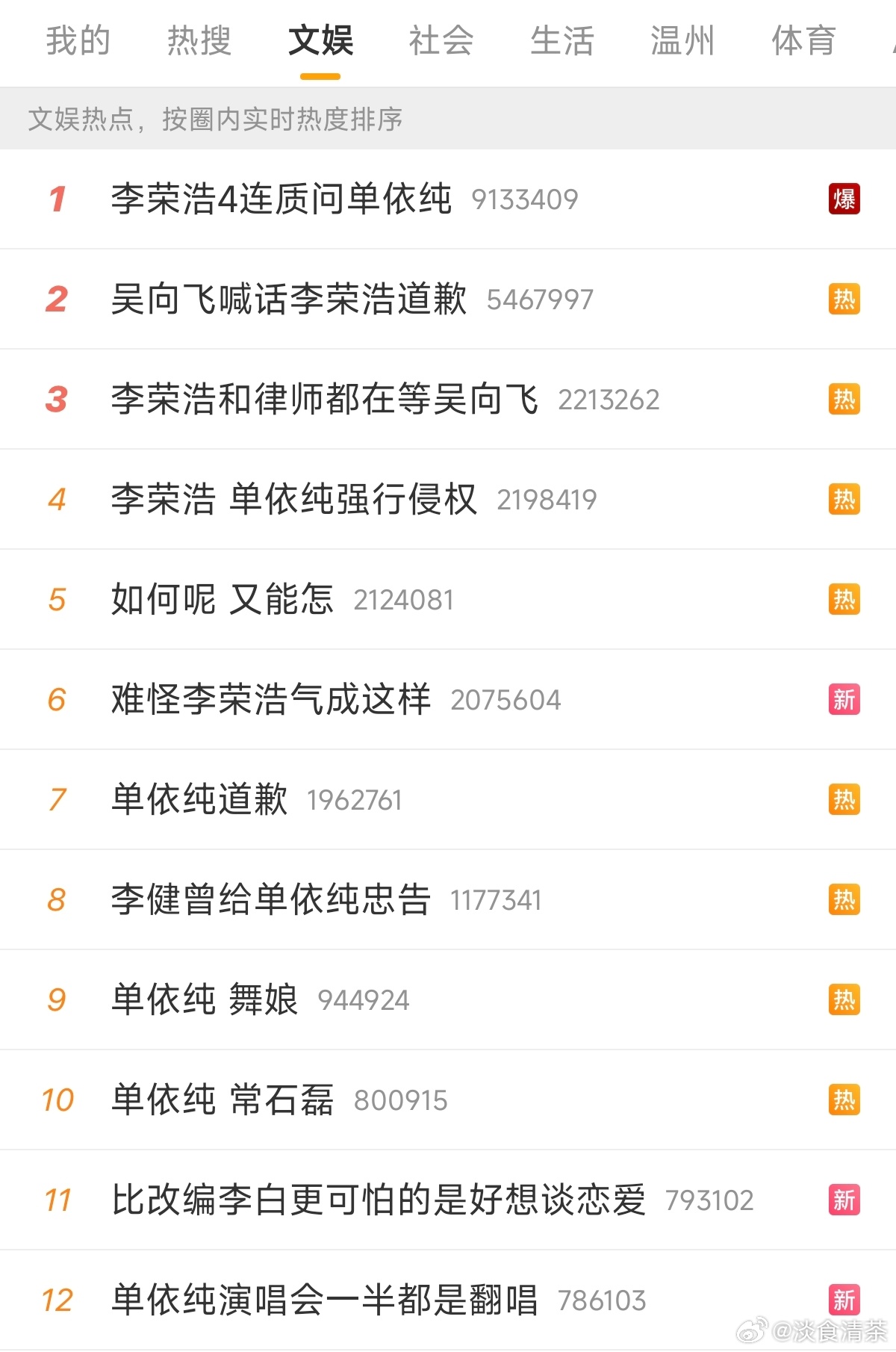Switch to the 体育 tab
Screen dimensions: 896x1352
(x=803, y=43)
